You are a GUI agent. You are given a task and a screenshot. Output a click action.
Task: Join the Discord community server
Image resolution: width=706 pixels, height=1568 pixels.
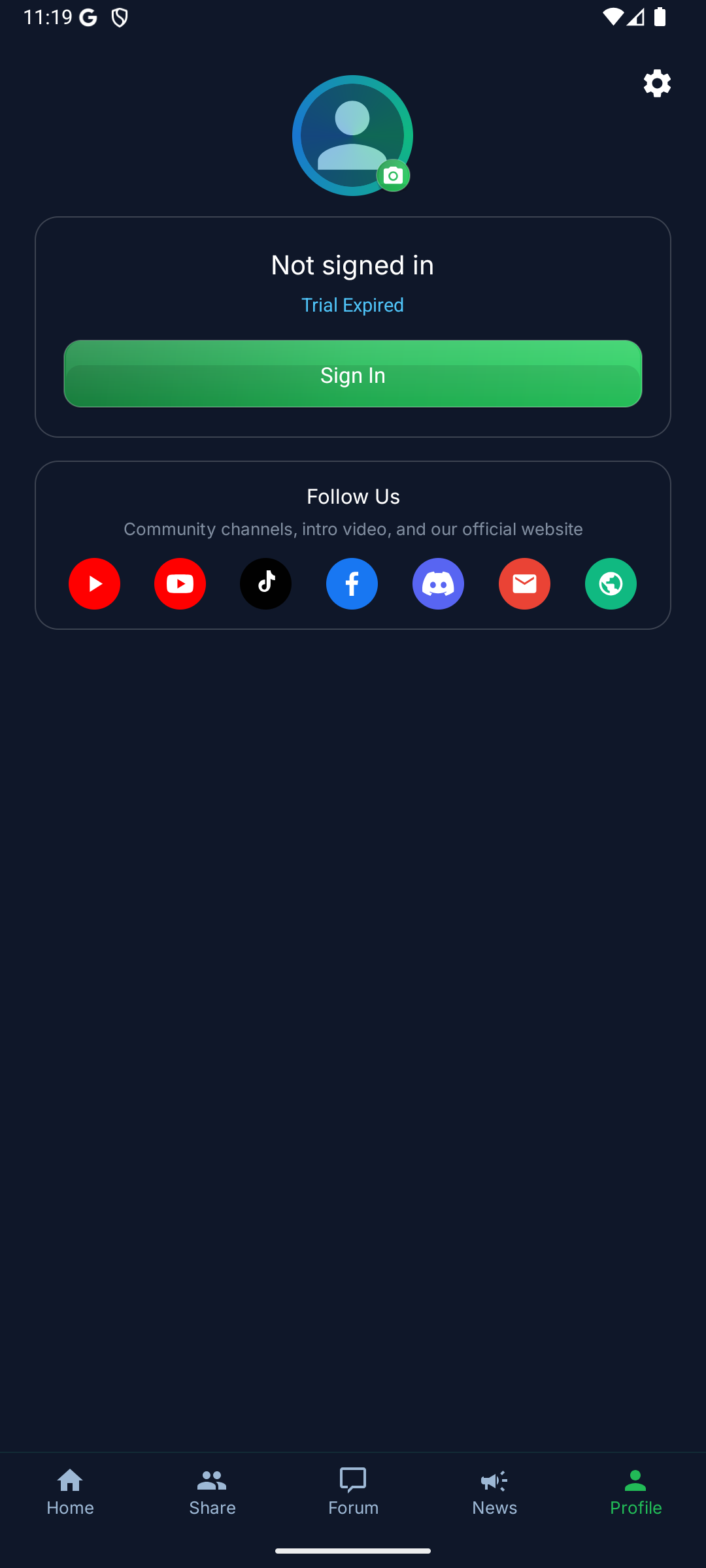click(438, 583)
